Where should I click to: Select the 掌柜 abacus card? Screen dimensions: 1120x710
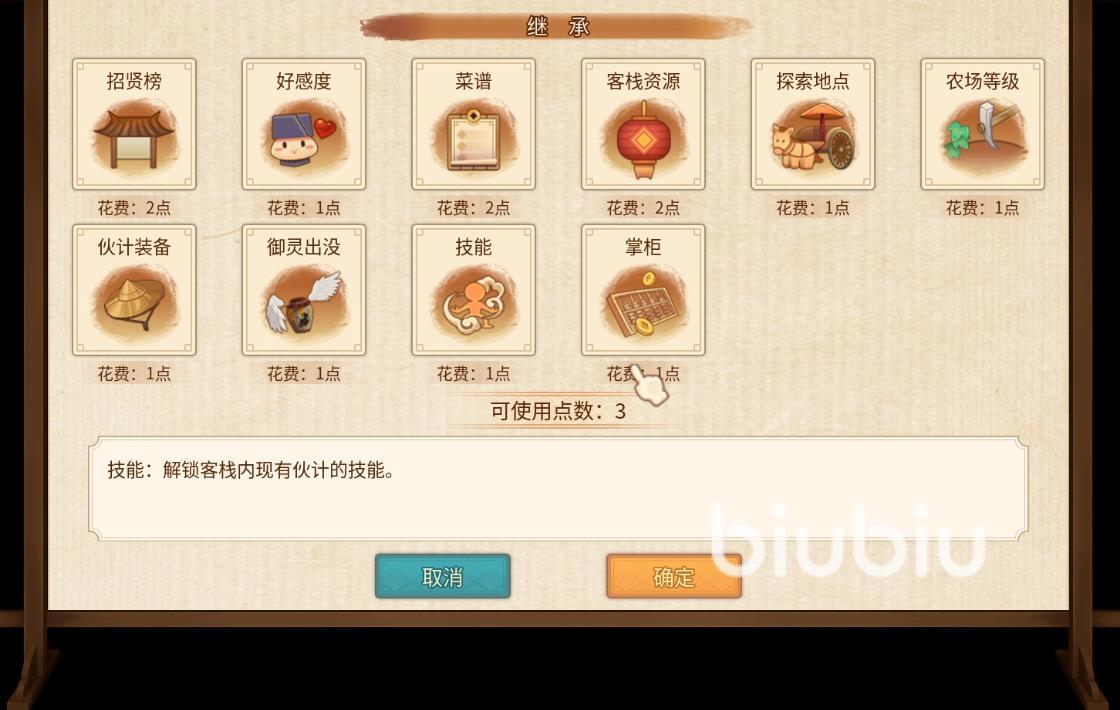tap(643, 290)
